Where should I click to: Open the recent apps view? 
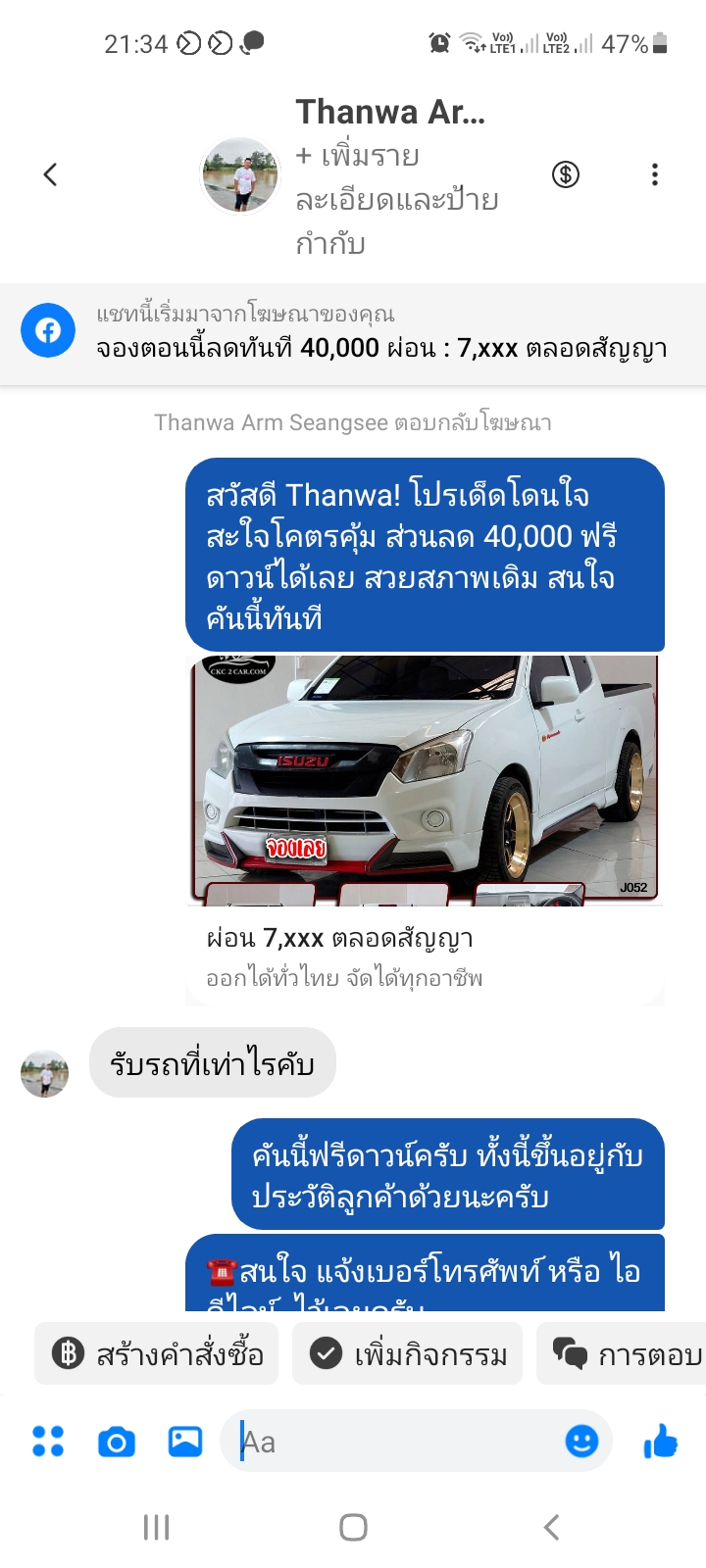[x=156, y=1527]
